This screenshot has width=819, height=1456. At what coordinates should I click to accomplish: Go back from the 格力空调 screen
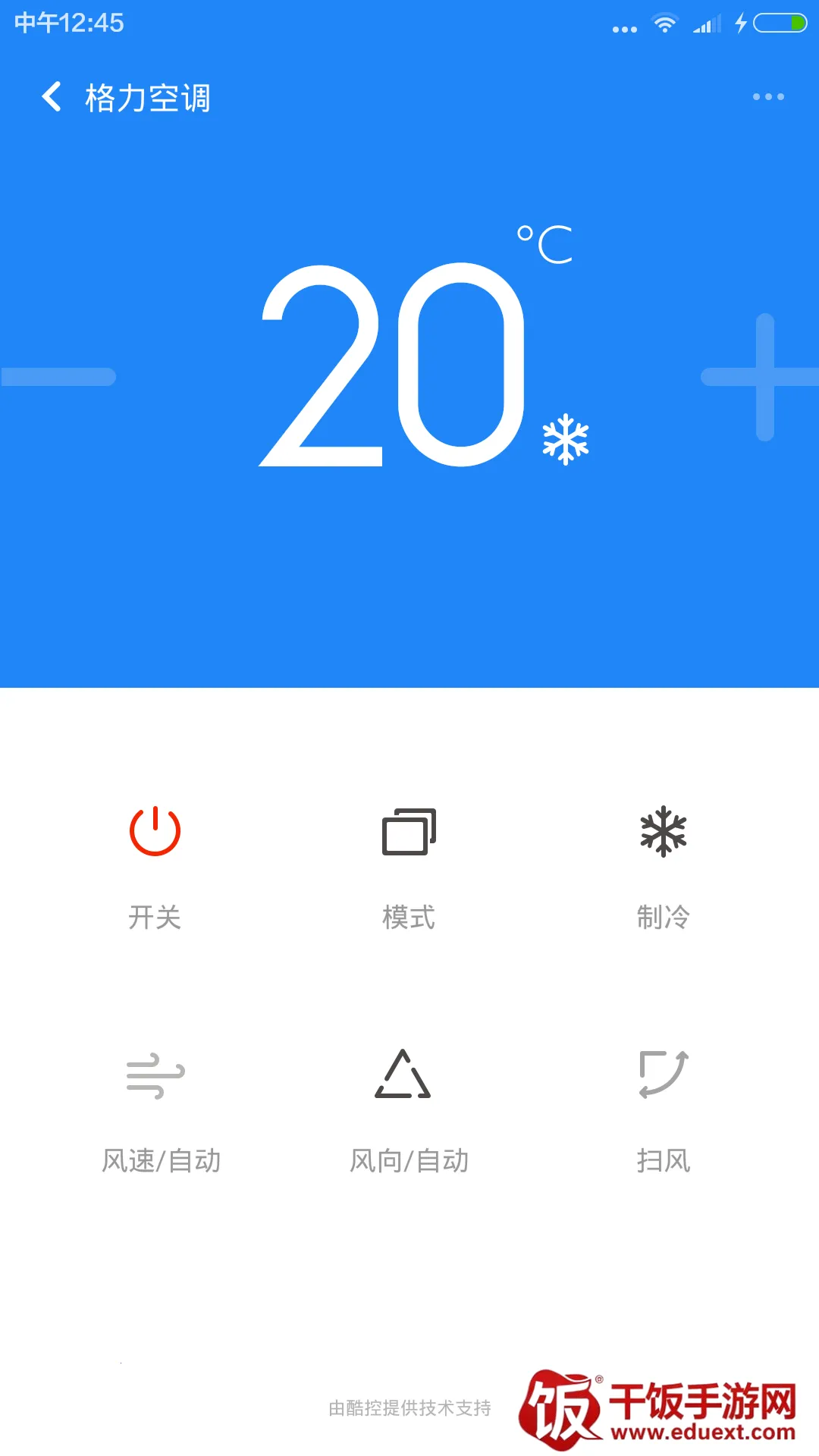pyautogui.click(x=52, y=97)
